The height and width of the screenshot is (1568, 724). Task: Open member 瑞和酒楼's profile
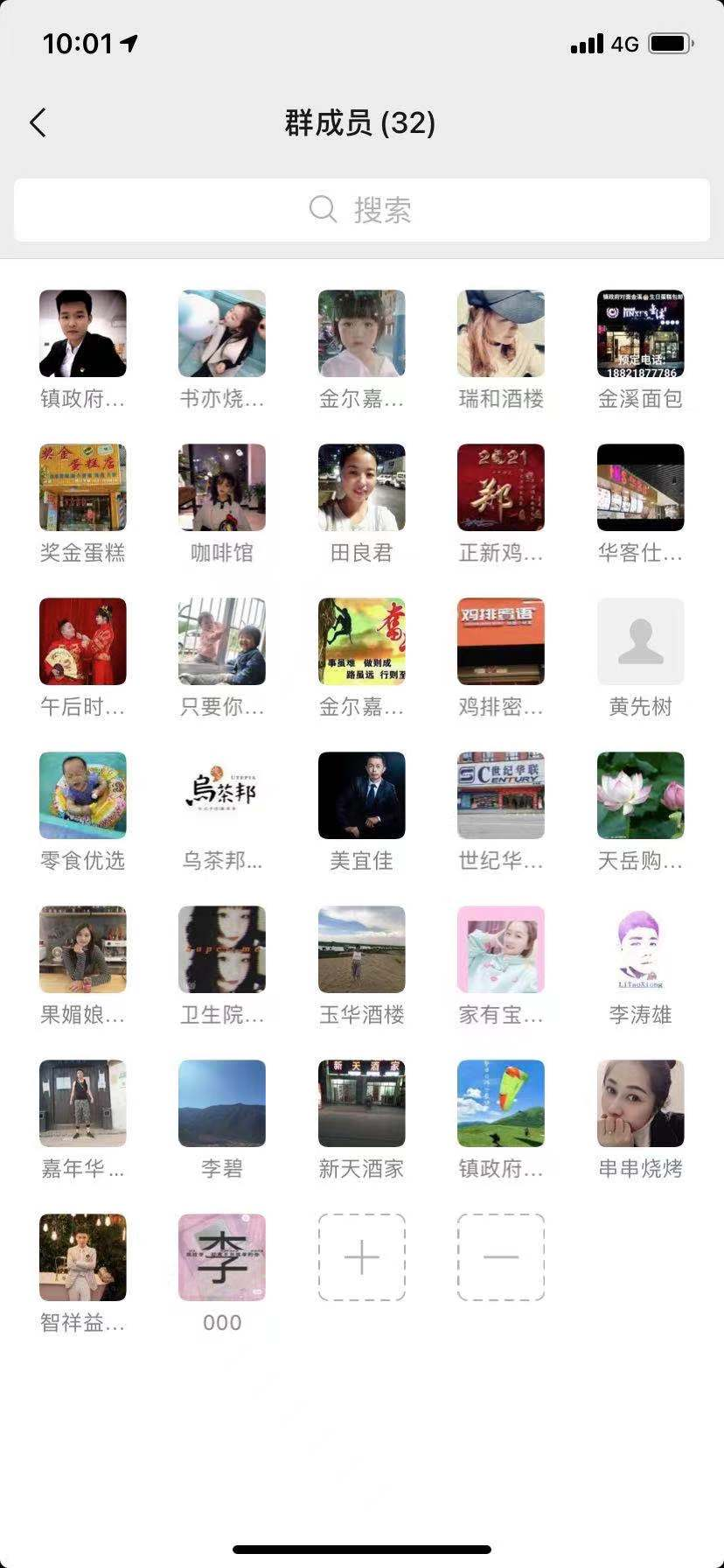click(501, 334)
